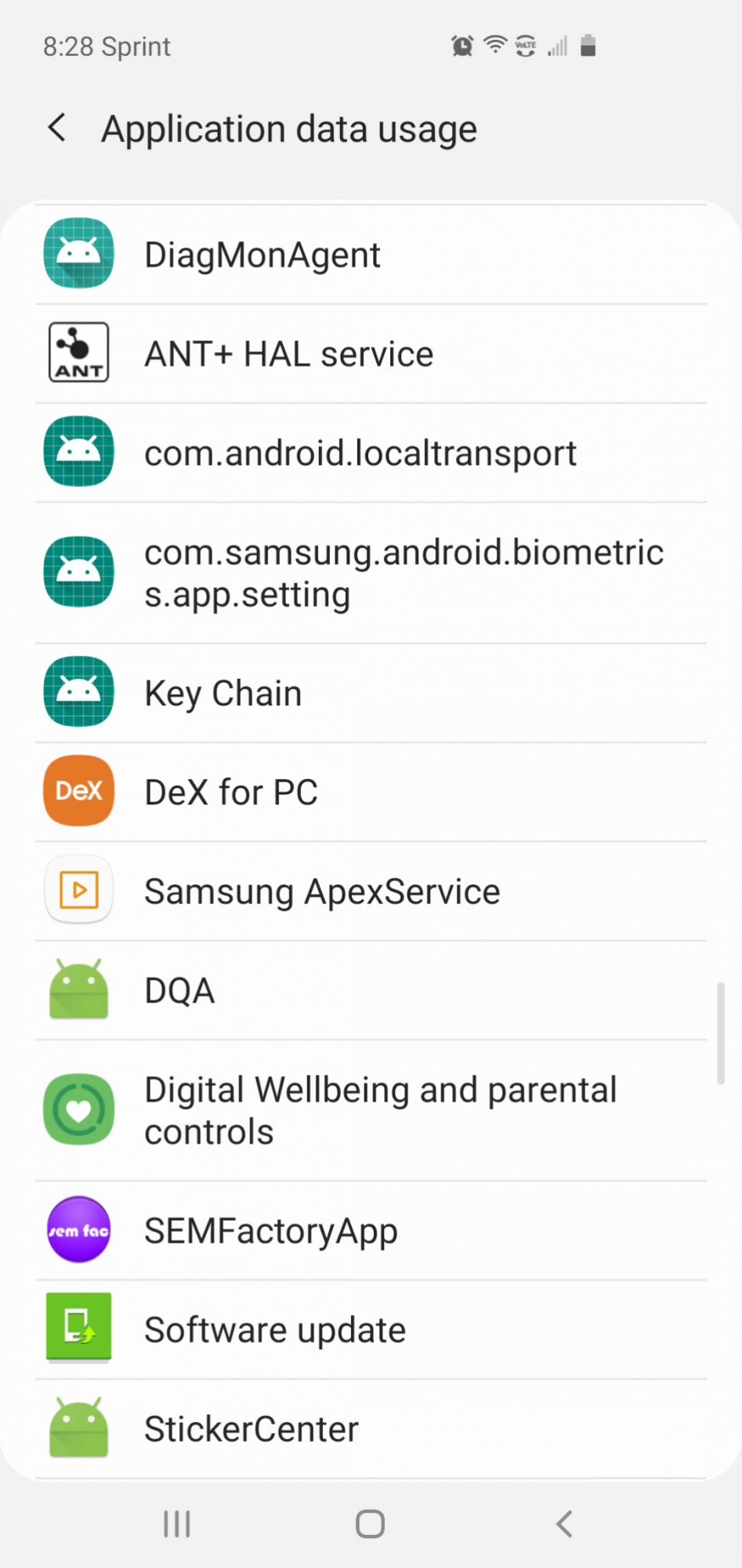Go back from Application data usage
742x1568 pixels.
pyautogui.click(x=57, y=128)
